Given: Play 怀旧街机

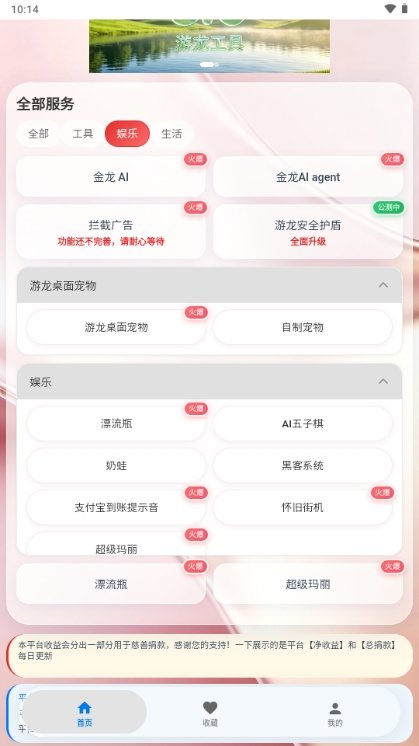Looking at the screenshot, I should tap(302, 507).
